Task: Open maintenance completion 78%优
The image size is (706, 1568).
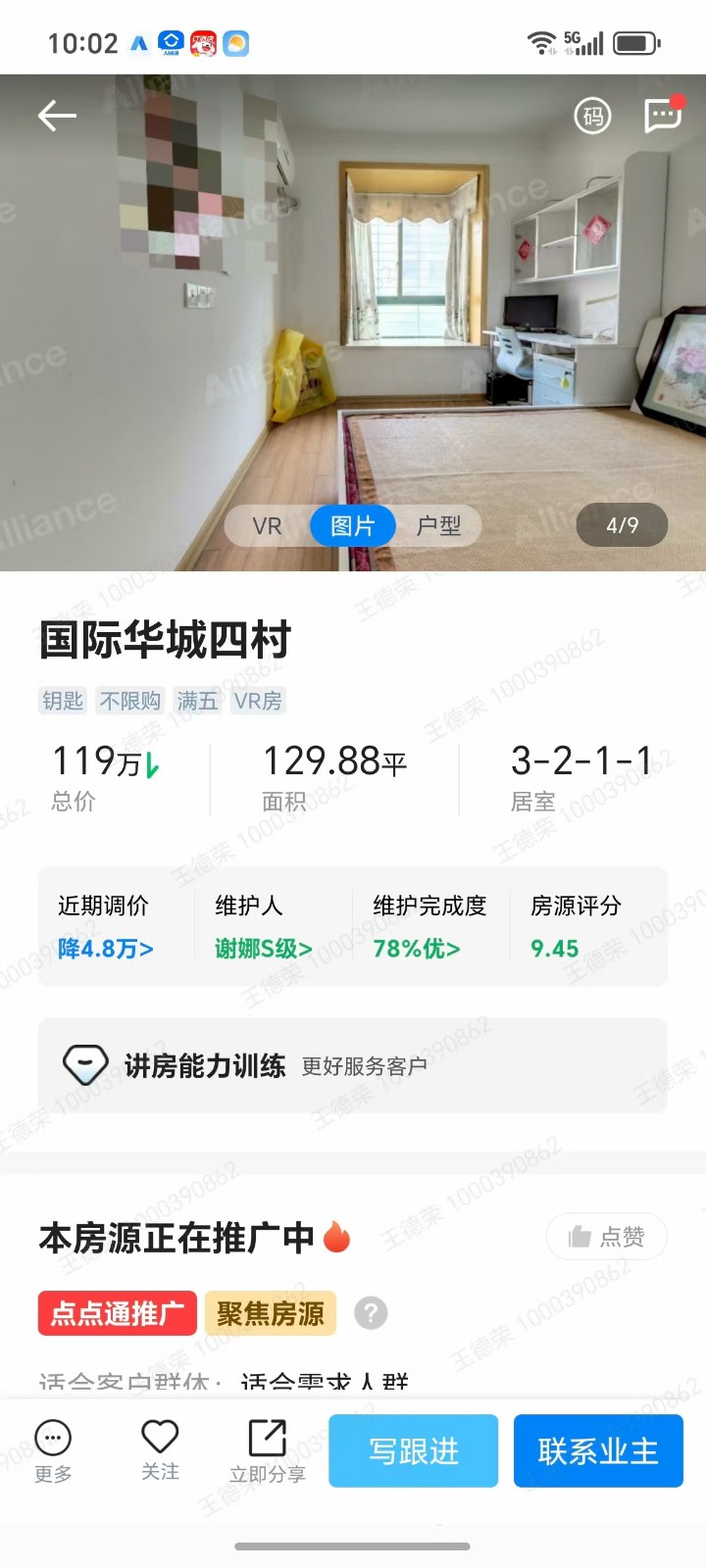Action: (417, 949)
